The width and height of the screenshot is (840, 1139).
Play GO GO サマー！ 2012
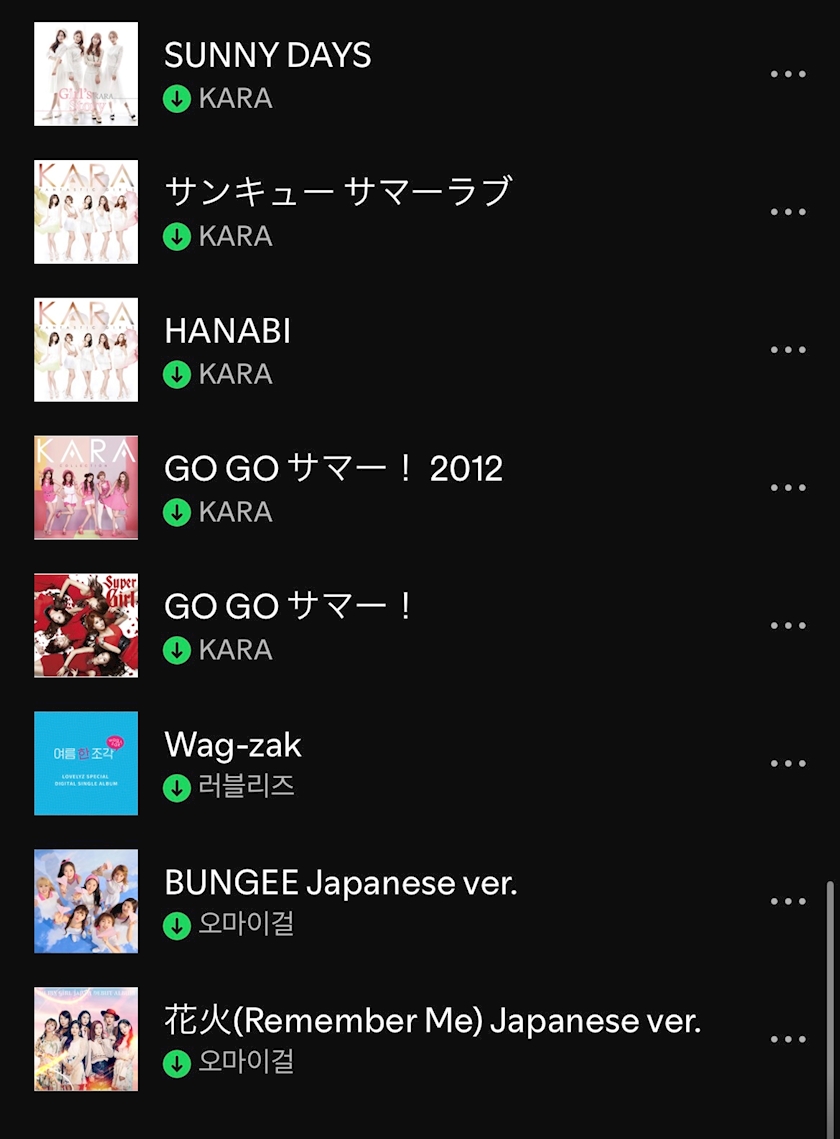(333, 468)
